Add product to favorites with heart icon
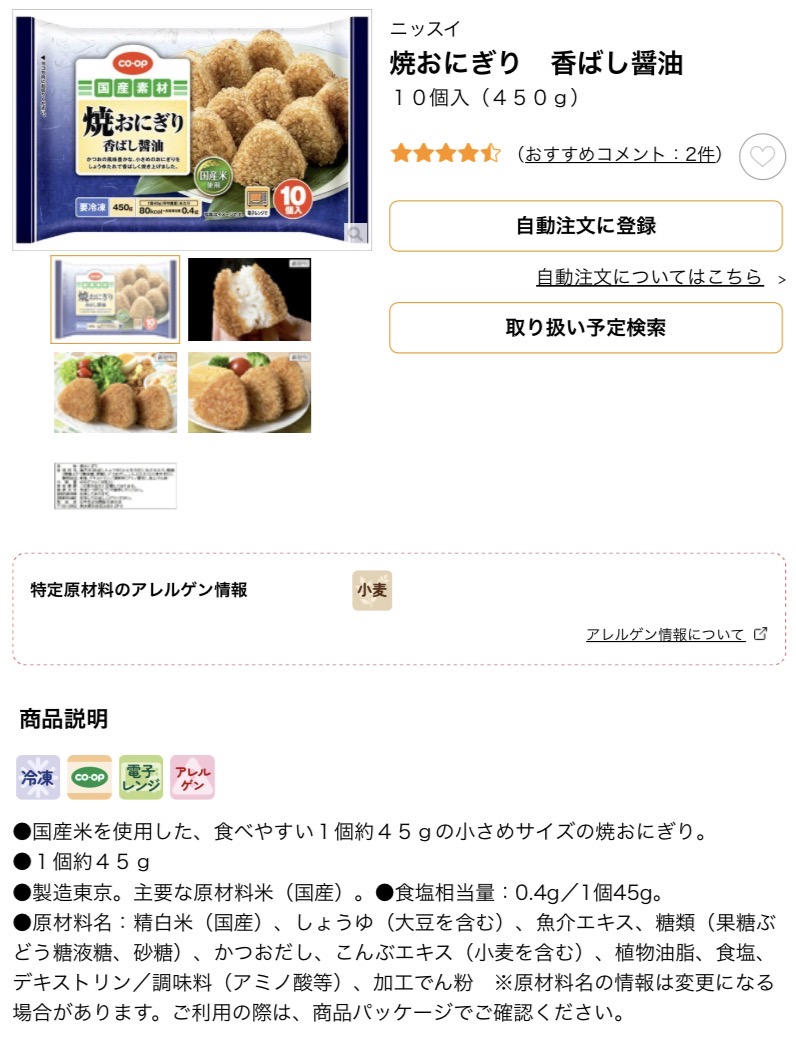The image size is (796, 1042). (x=762, y=156)
